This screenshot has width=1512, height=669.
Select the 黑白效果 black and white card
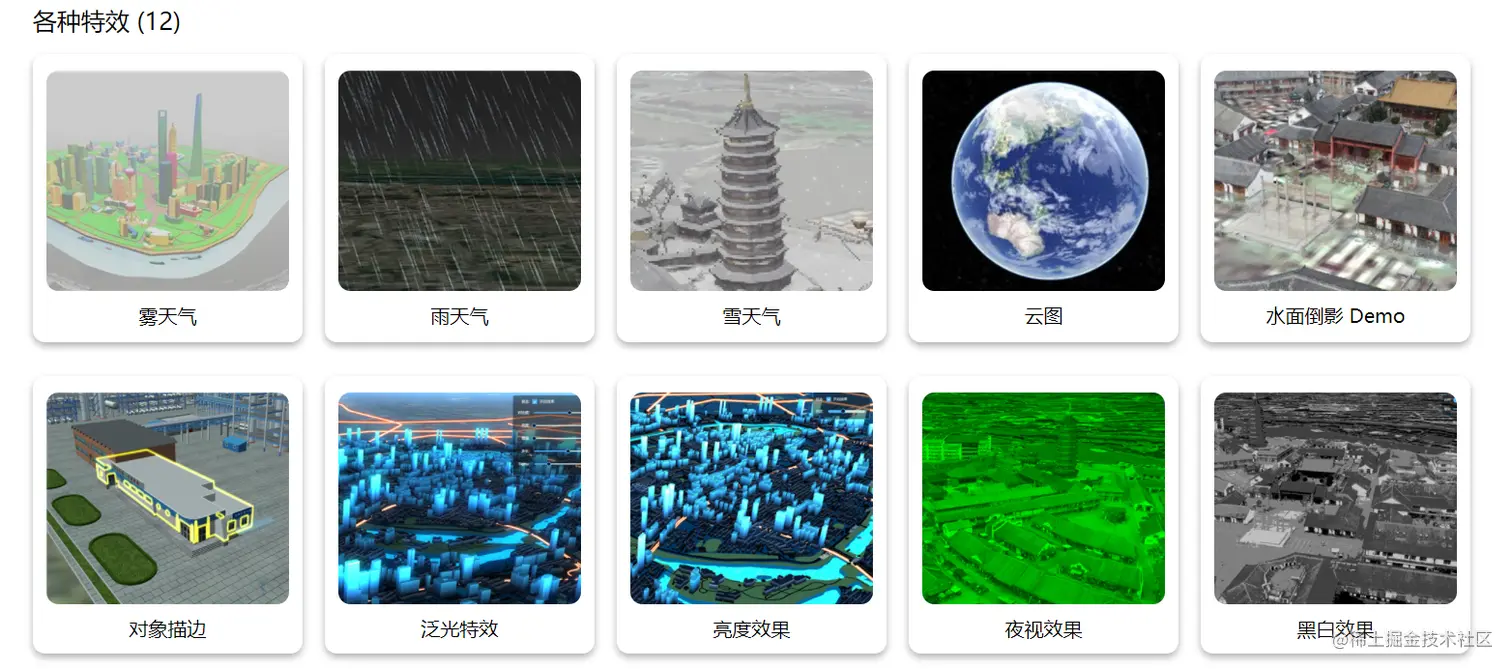click(x=1335, y=498)
